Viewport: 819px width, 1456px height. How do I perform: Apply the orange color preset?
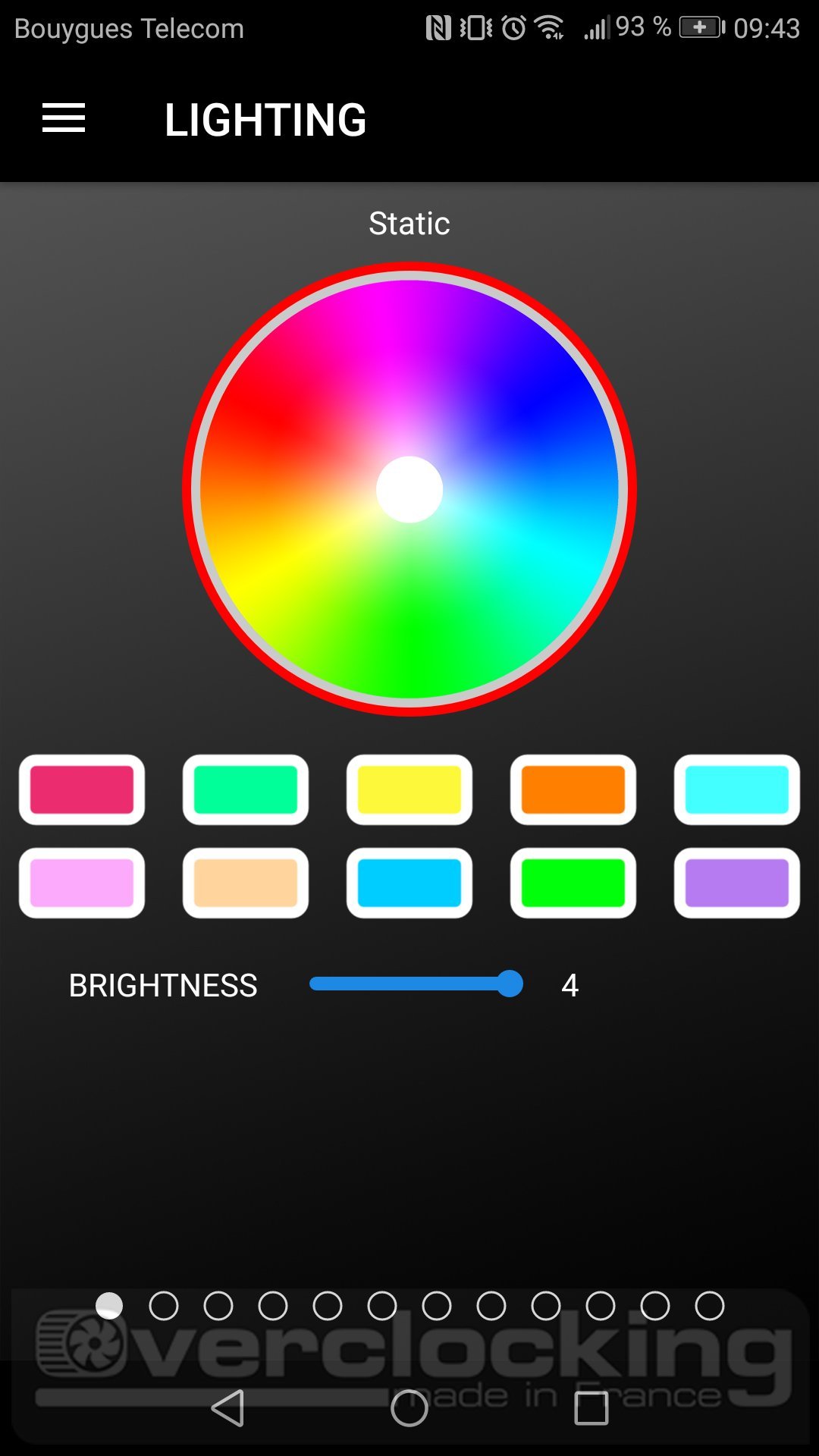(573, 789)
